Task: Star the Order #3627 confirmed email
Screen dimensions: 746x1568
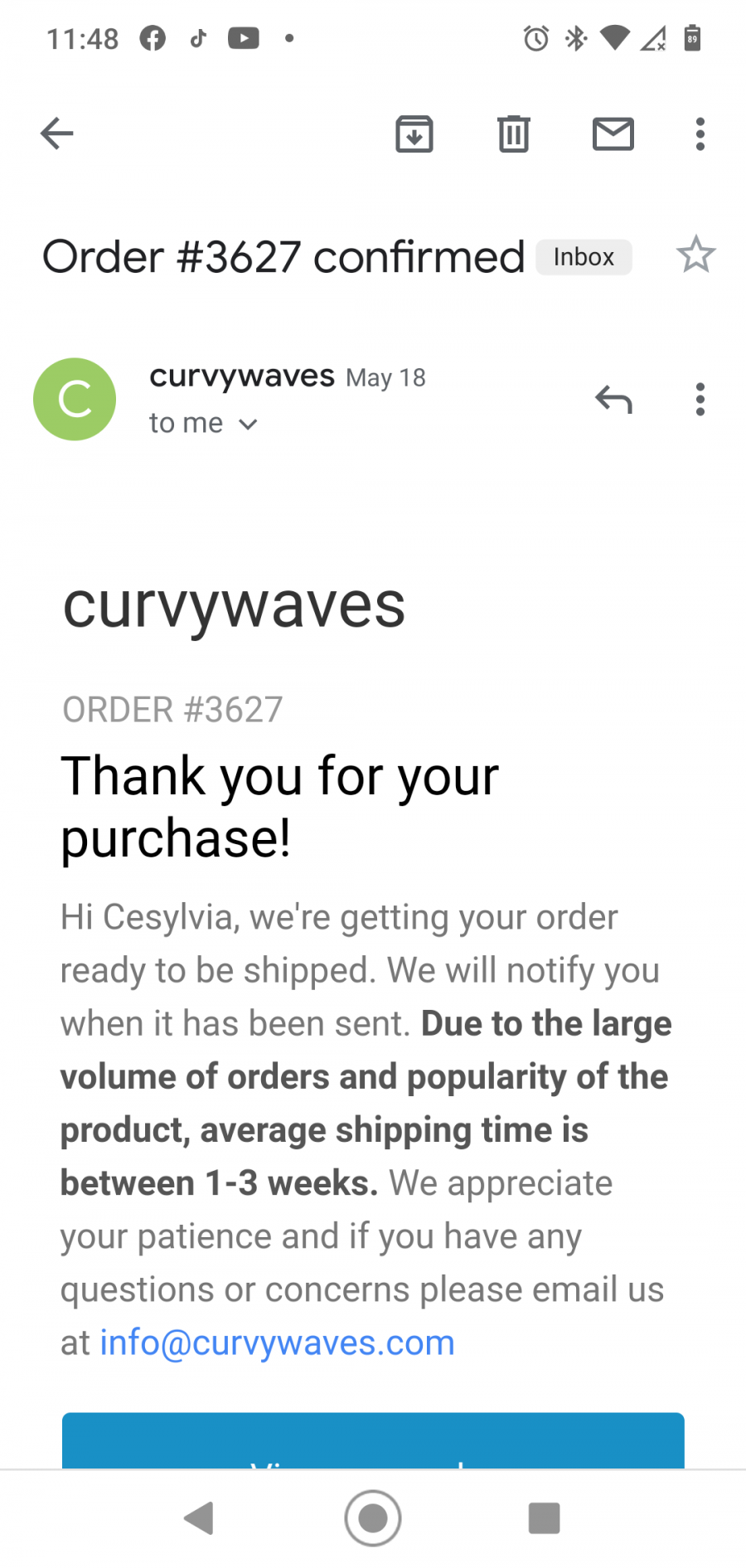Action: click(695, 255)
